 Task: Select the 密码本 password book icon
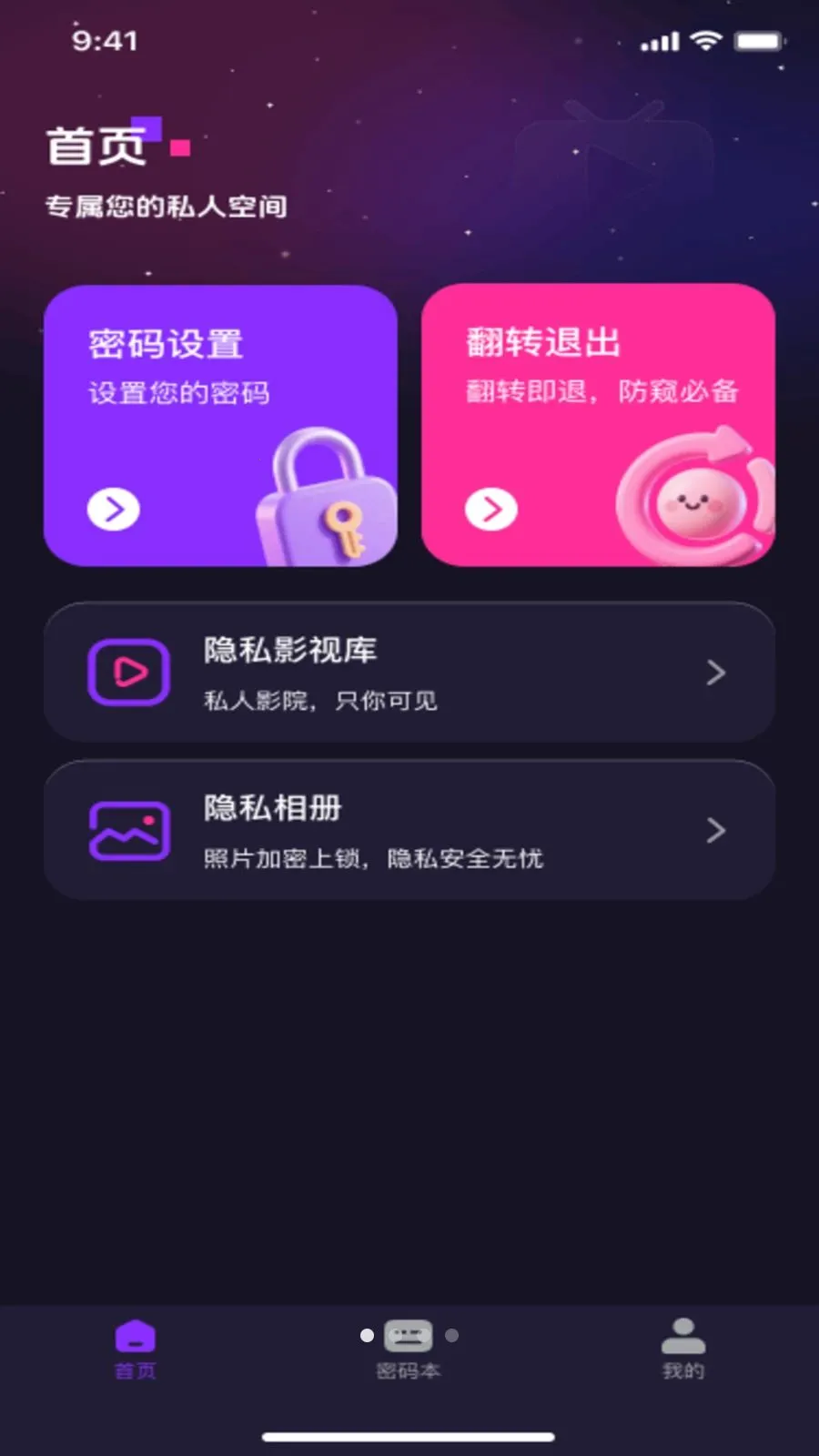(409, 1336)
